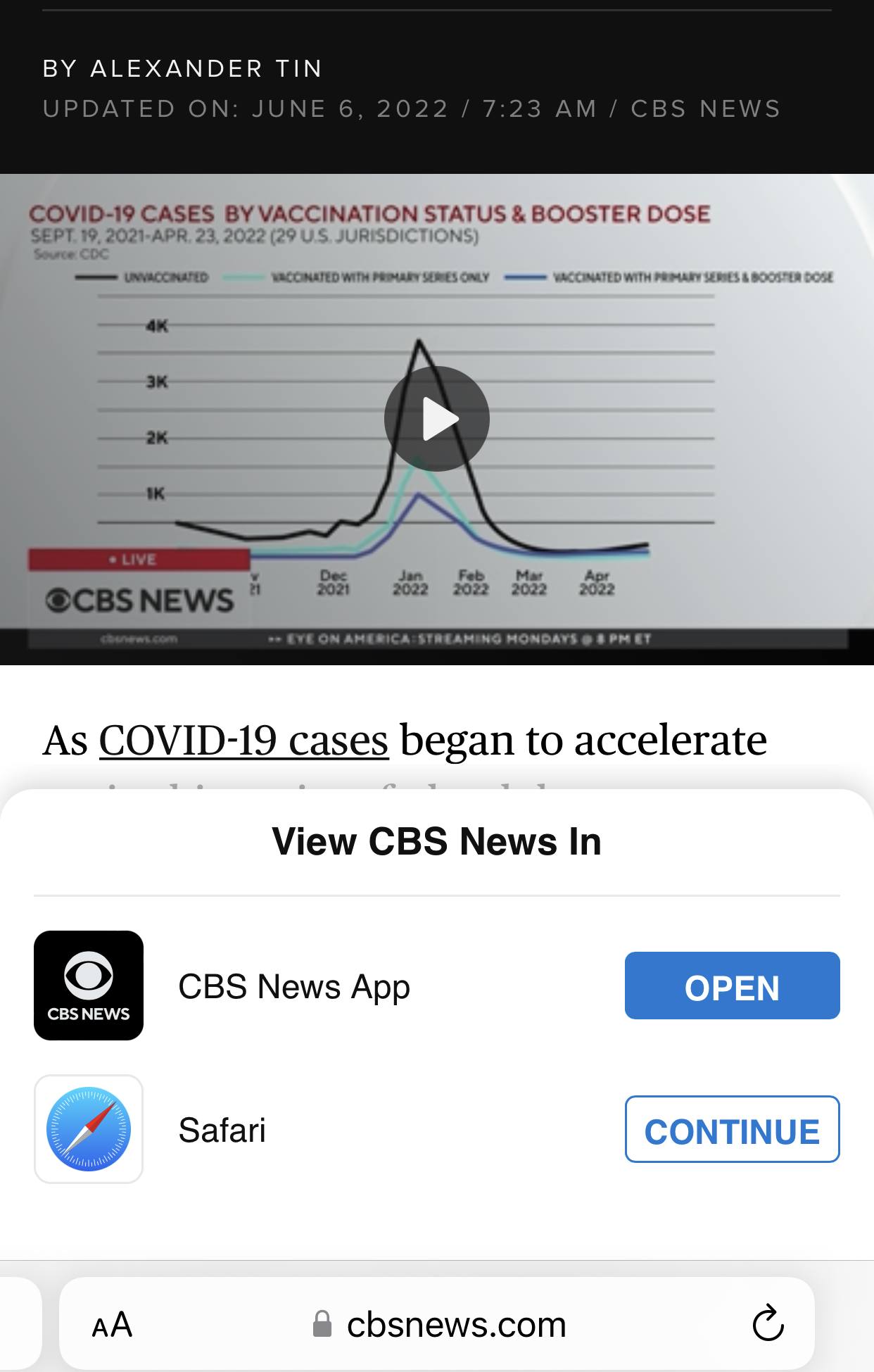Play the COVID-19 cases video
This screenshot has height=1372, width=874.
pos(436,419)
